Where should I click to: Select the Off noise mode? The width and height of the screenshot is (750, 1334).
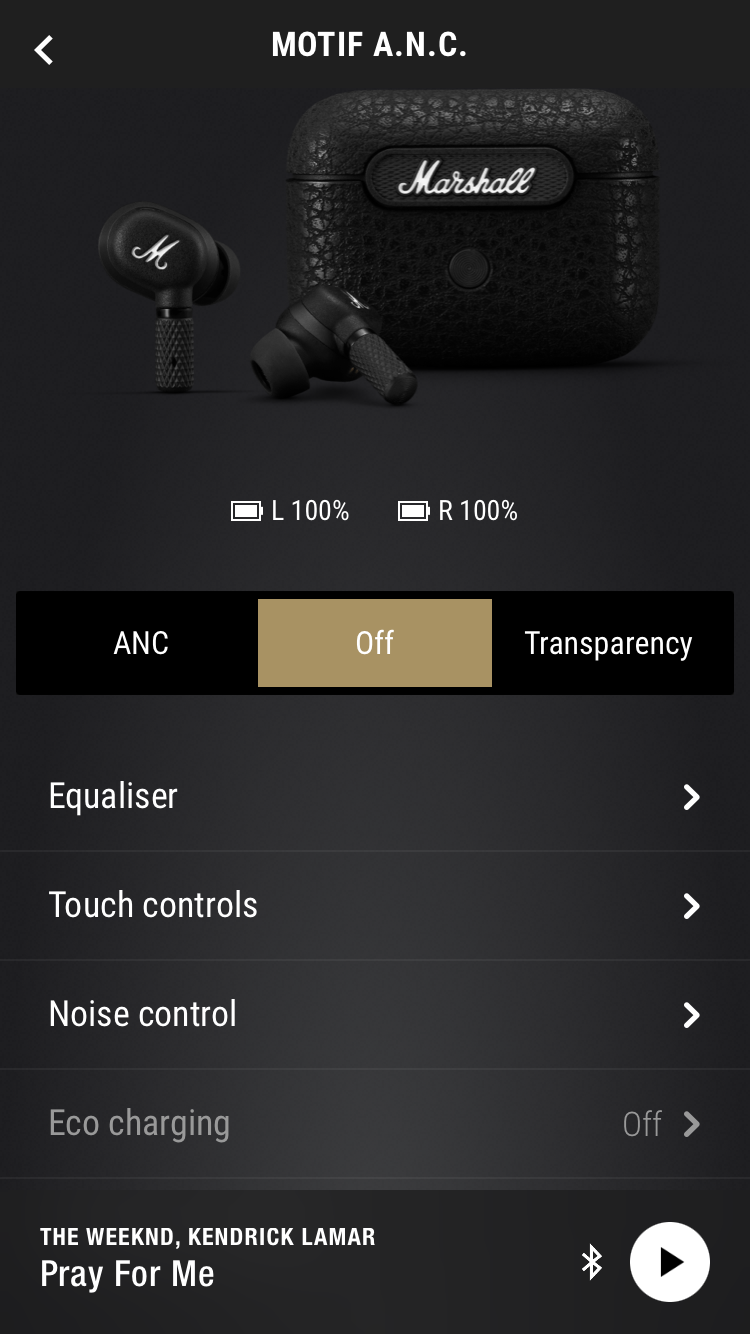click(375, 643)
